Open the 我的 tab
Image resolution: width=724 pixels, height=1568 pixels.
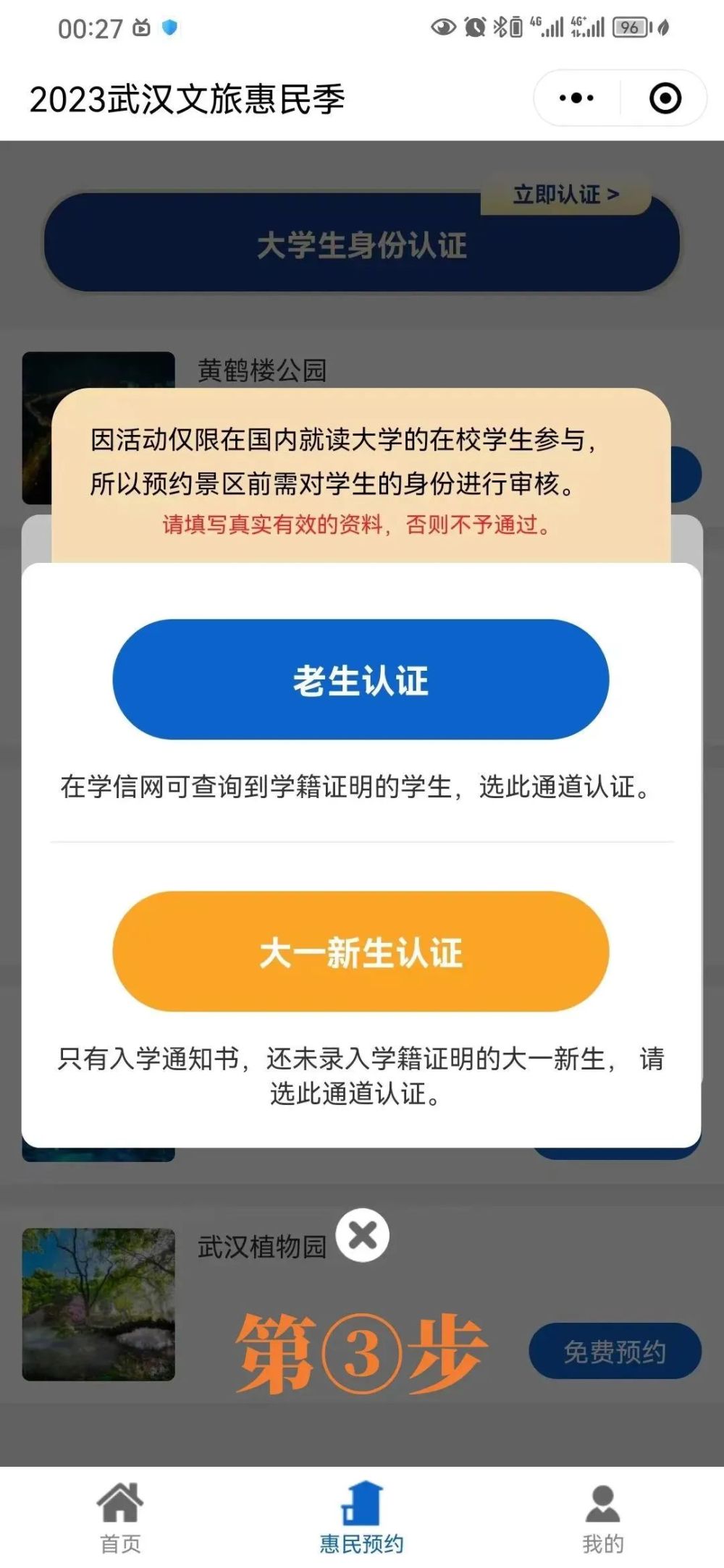602,1518
